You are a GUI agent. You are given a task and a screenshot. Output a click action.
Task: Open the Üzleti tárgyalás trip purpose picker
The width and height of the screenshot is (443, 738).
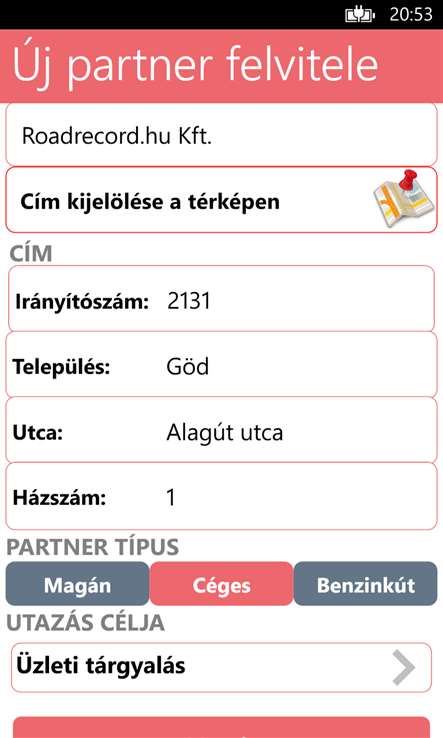221,667
